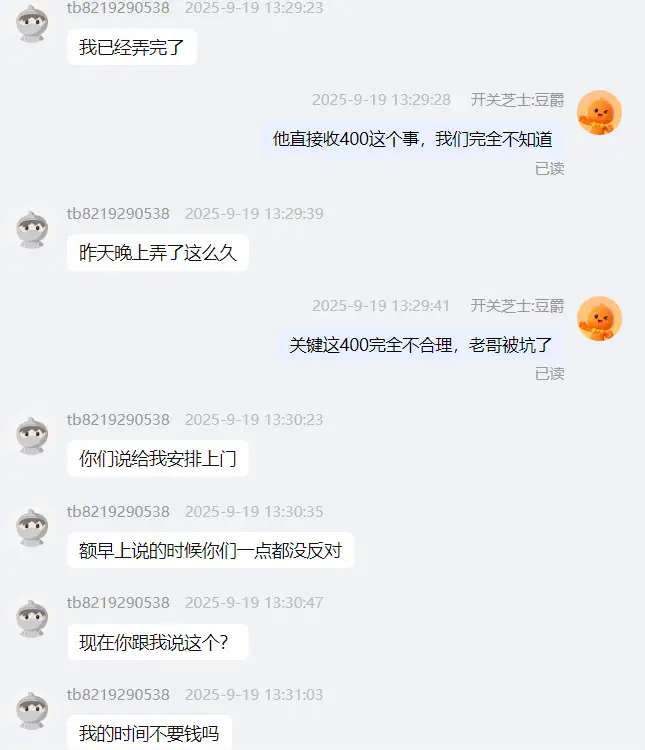Tap customer avatar beside "昨天晚上弄了这么久"

(x=33, y=229)
